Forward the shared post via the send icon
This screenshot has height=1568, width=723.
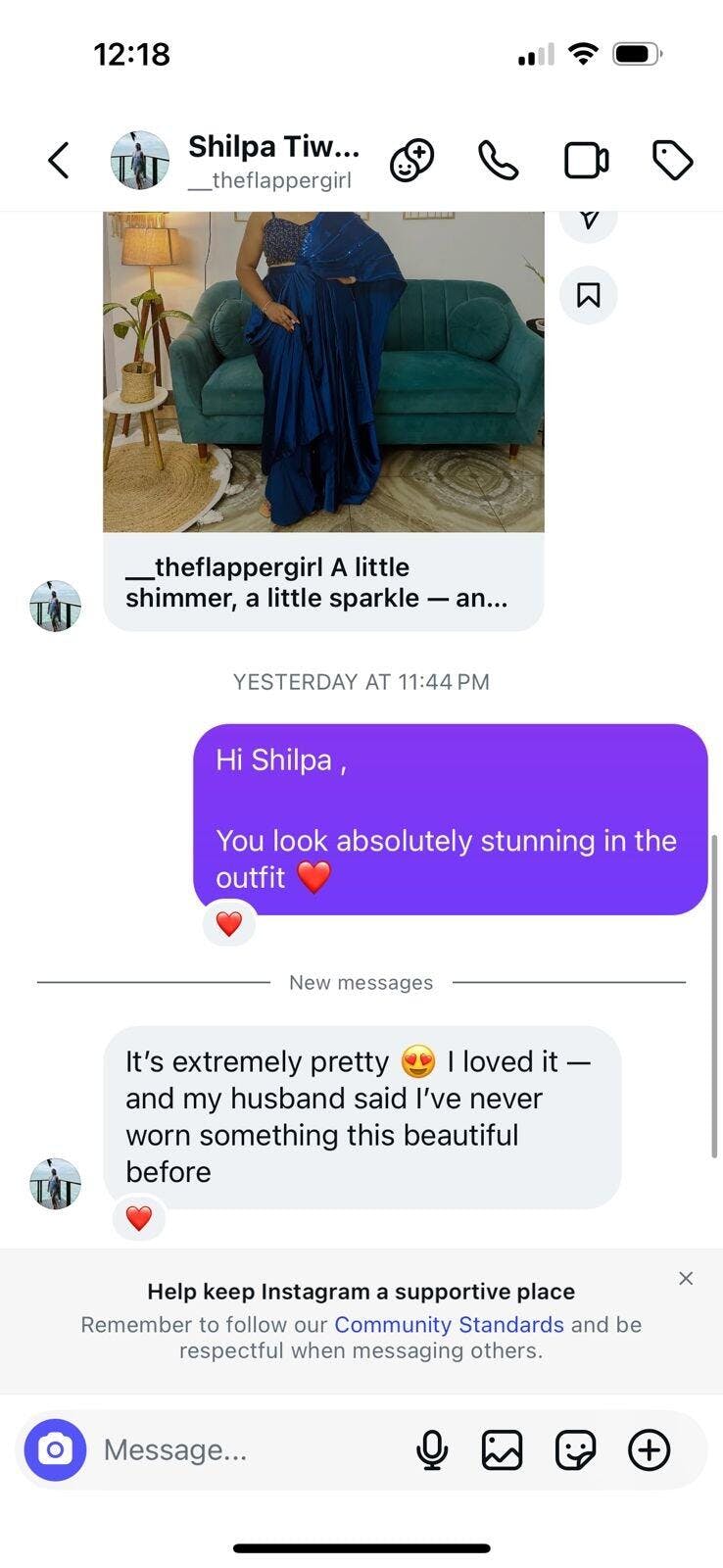click(588, 220)
